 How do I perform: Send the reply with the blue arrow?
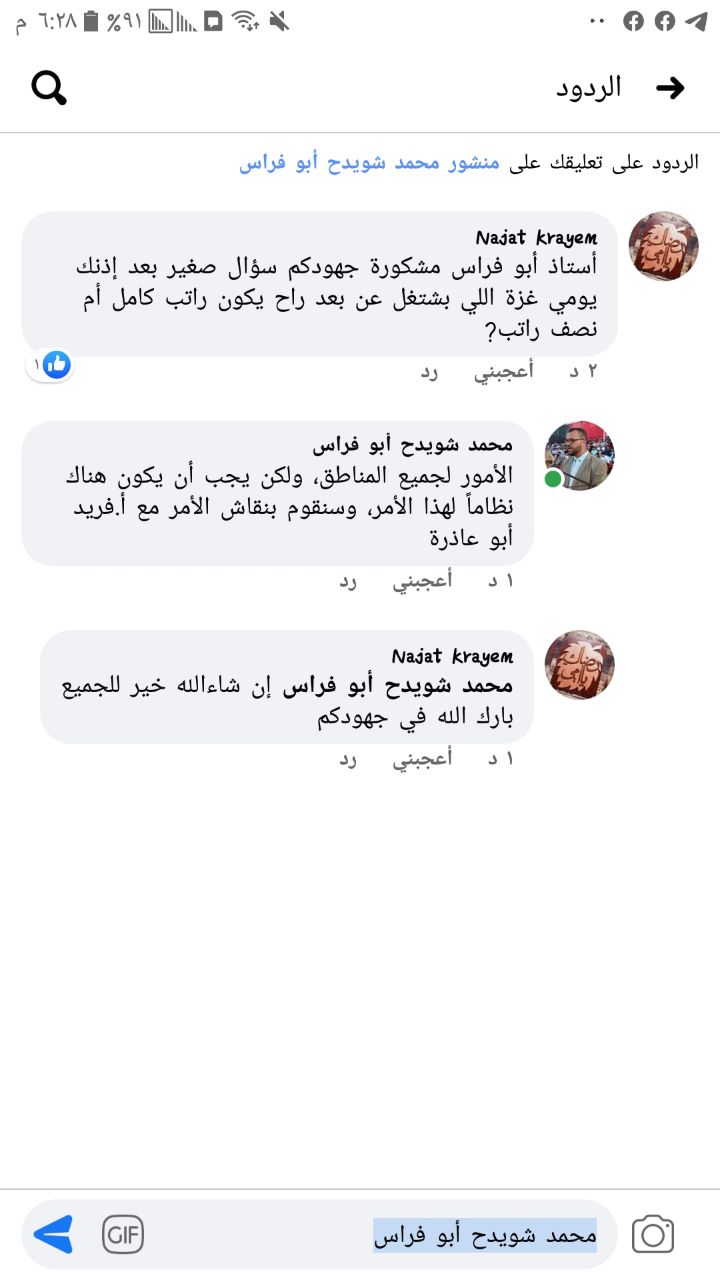54,1234
